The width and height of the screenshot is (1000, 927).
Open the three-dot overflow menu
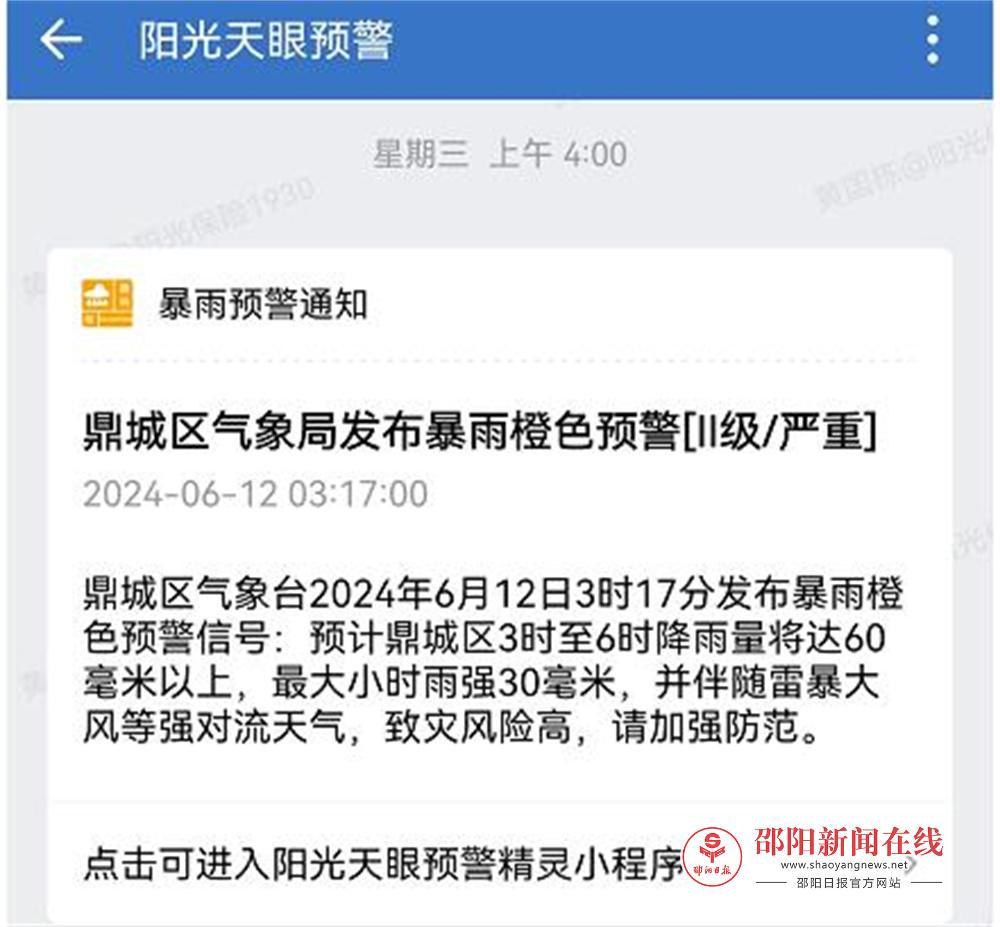coord(932,42)
